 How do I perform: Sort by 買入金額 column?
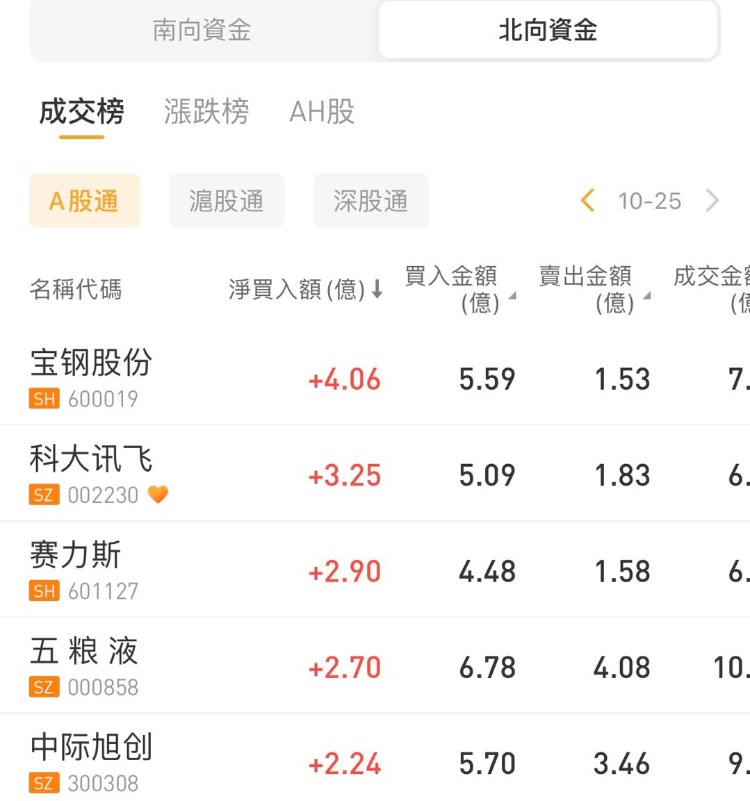tap(458, 289)
